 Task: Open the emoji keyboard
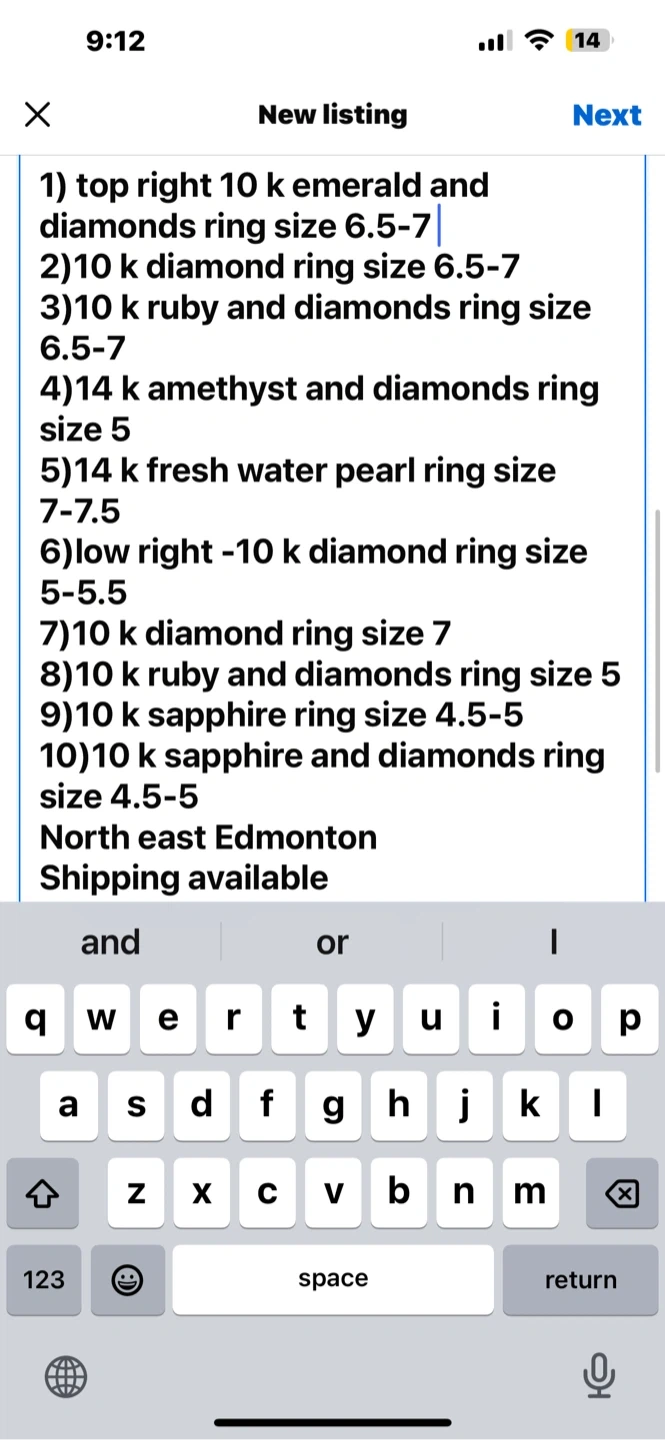(128, 1279)
